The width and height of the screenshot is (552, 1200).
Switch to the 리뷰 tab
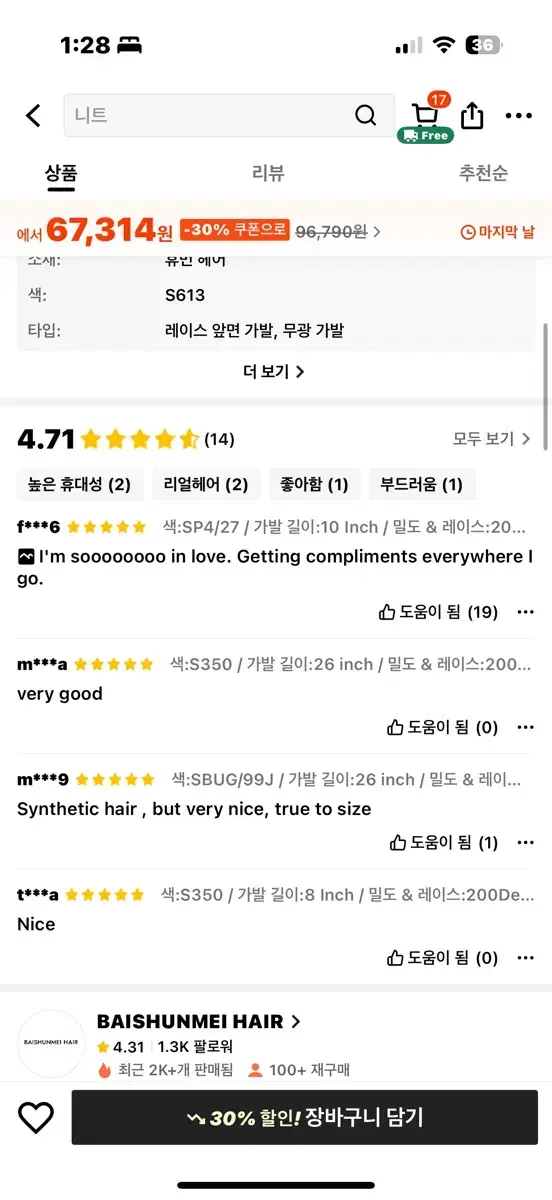pyautogui.click(x=268, y=173)
